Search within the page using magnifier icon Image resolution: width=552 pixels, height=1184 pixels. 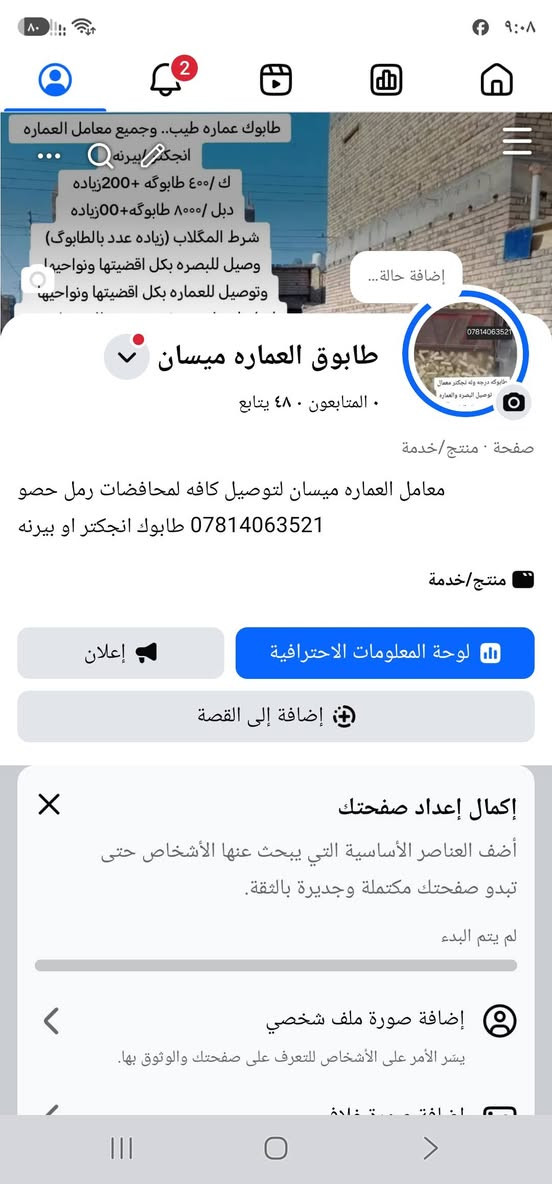(100, 156)
